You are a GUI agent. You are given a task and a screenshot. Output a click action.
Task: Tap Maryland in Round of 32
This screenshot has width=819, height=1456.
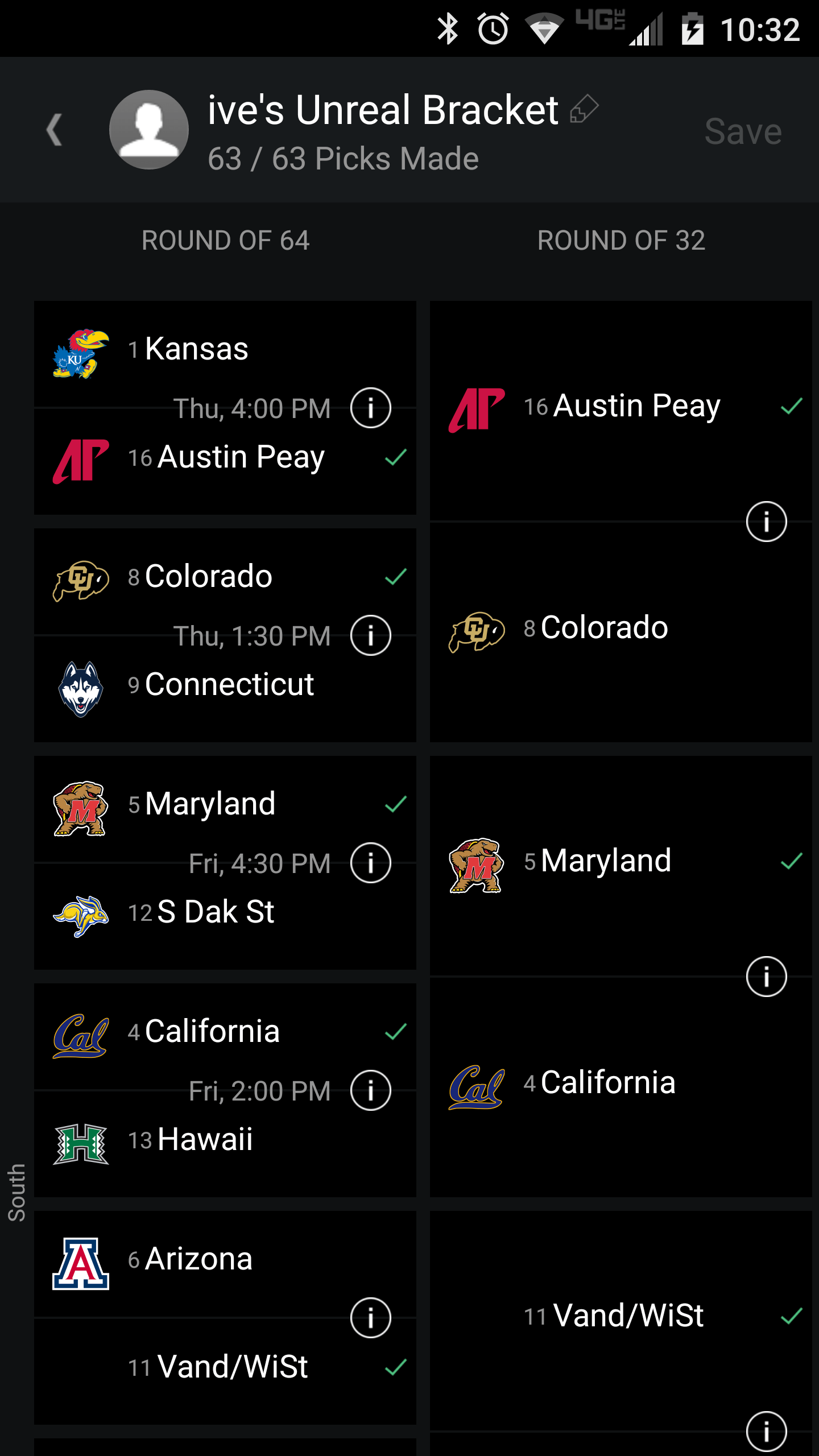tap(621, 866)
